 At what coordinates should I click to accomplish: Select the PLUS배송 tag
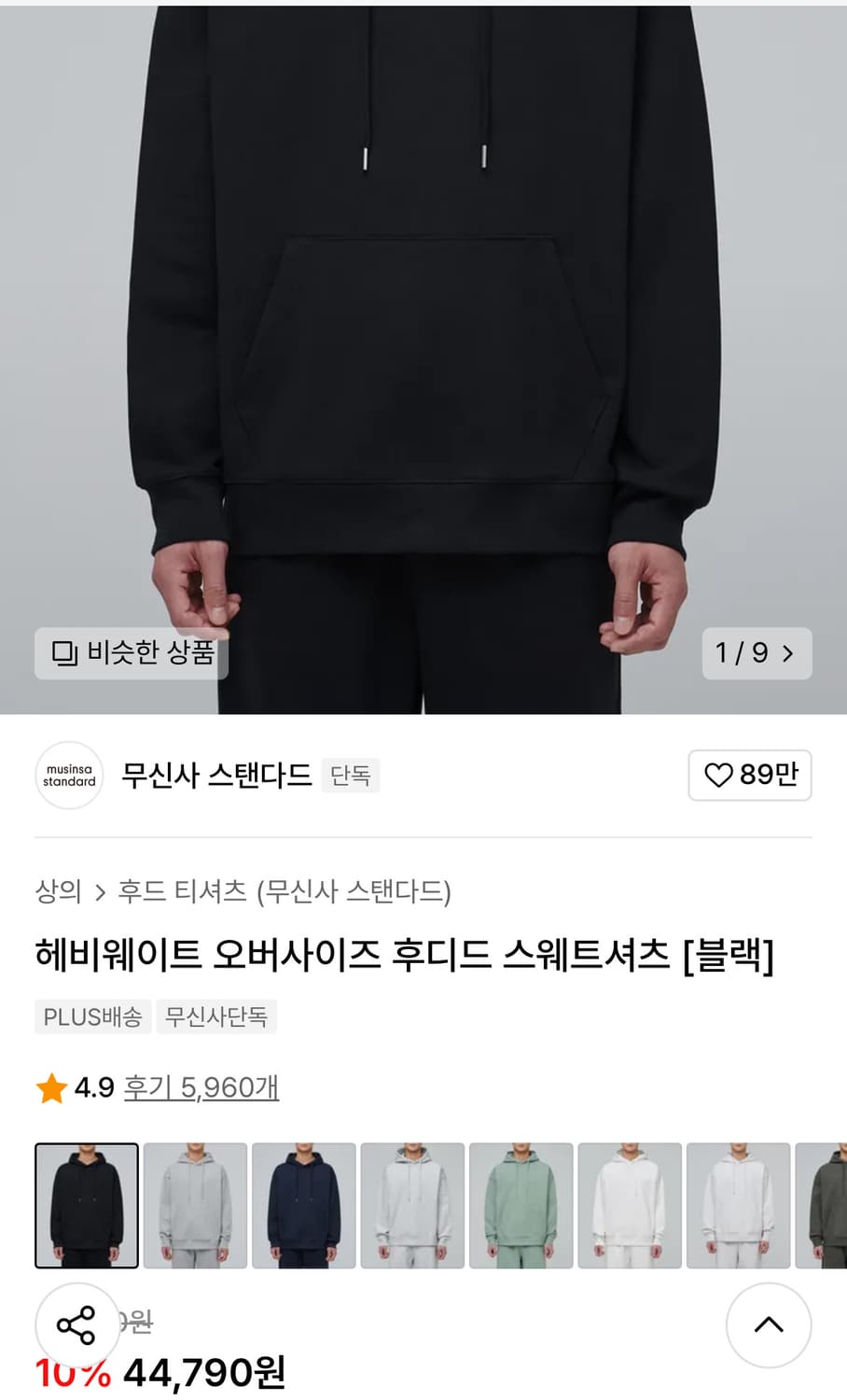(x=92, y=1016)
